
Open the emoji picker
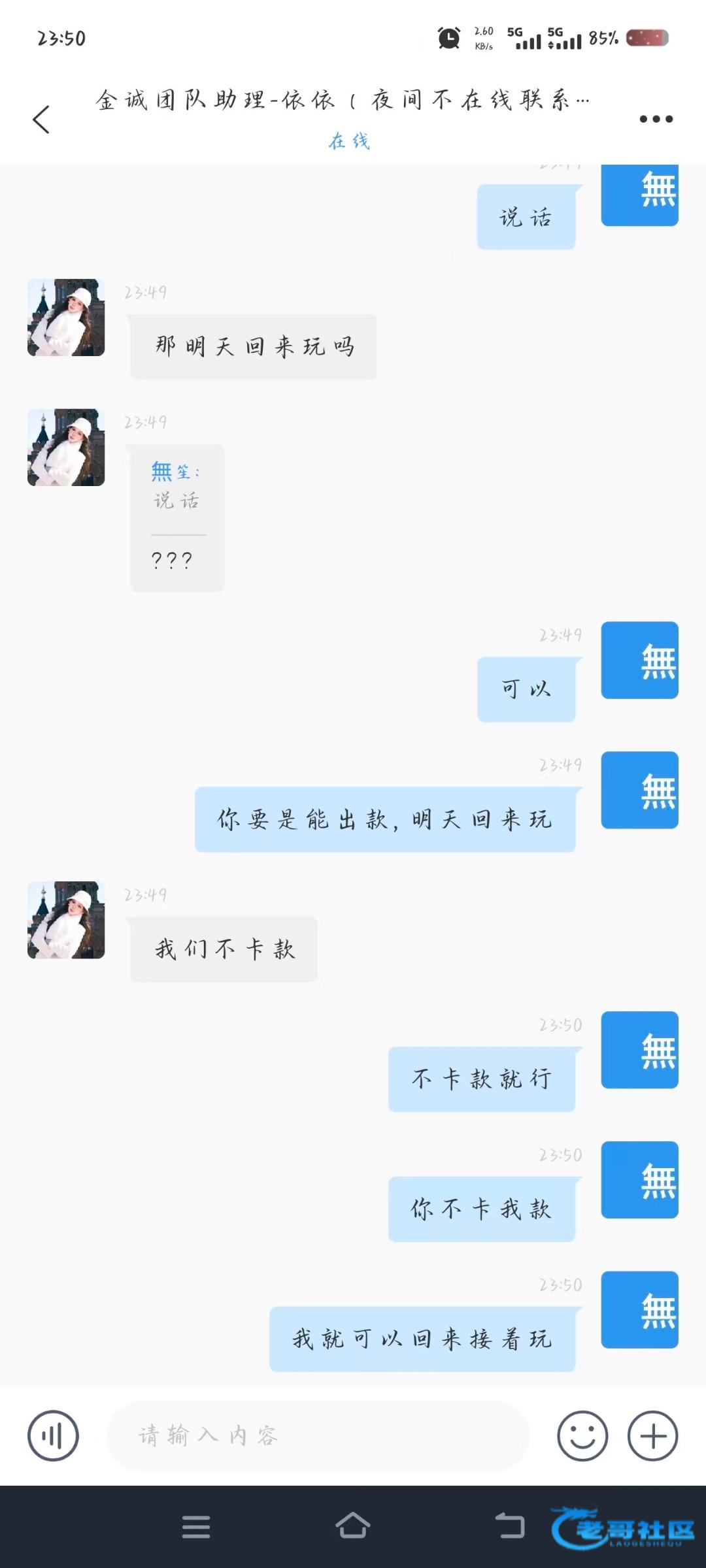tap(582, 1436)
